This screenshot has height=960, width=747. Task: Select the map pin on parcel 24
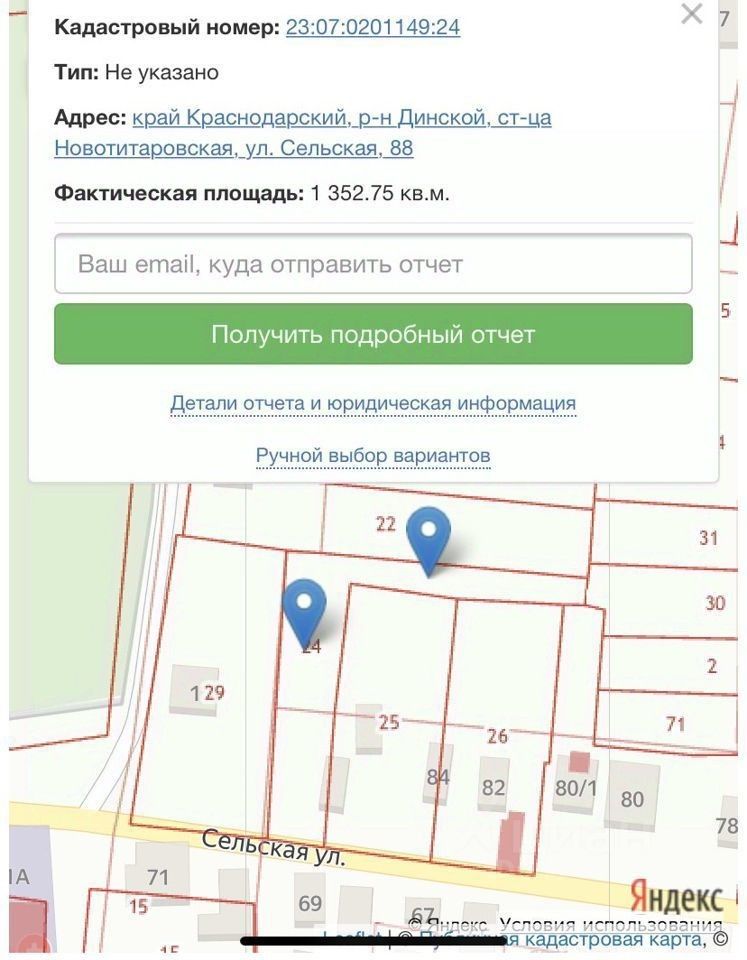coord(304,606)
